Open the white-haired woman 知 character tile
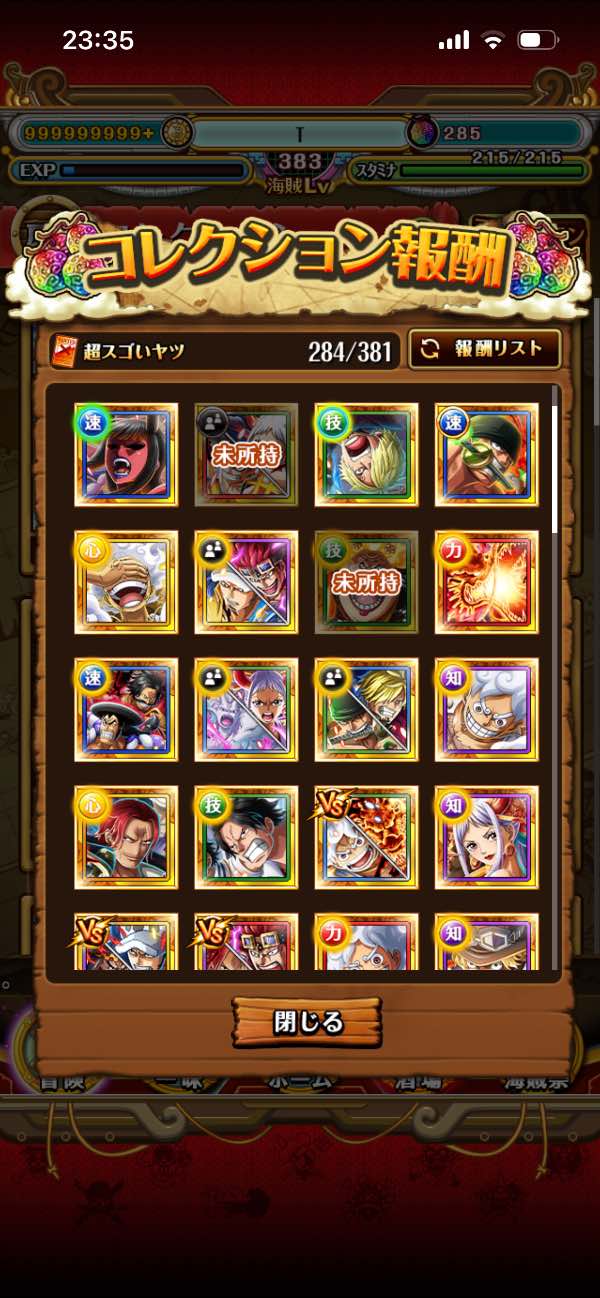This screenshot has width=600, height=1298. tap(486, 837)
